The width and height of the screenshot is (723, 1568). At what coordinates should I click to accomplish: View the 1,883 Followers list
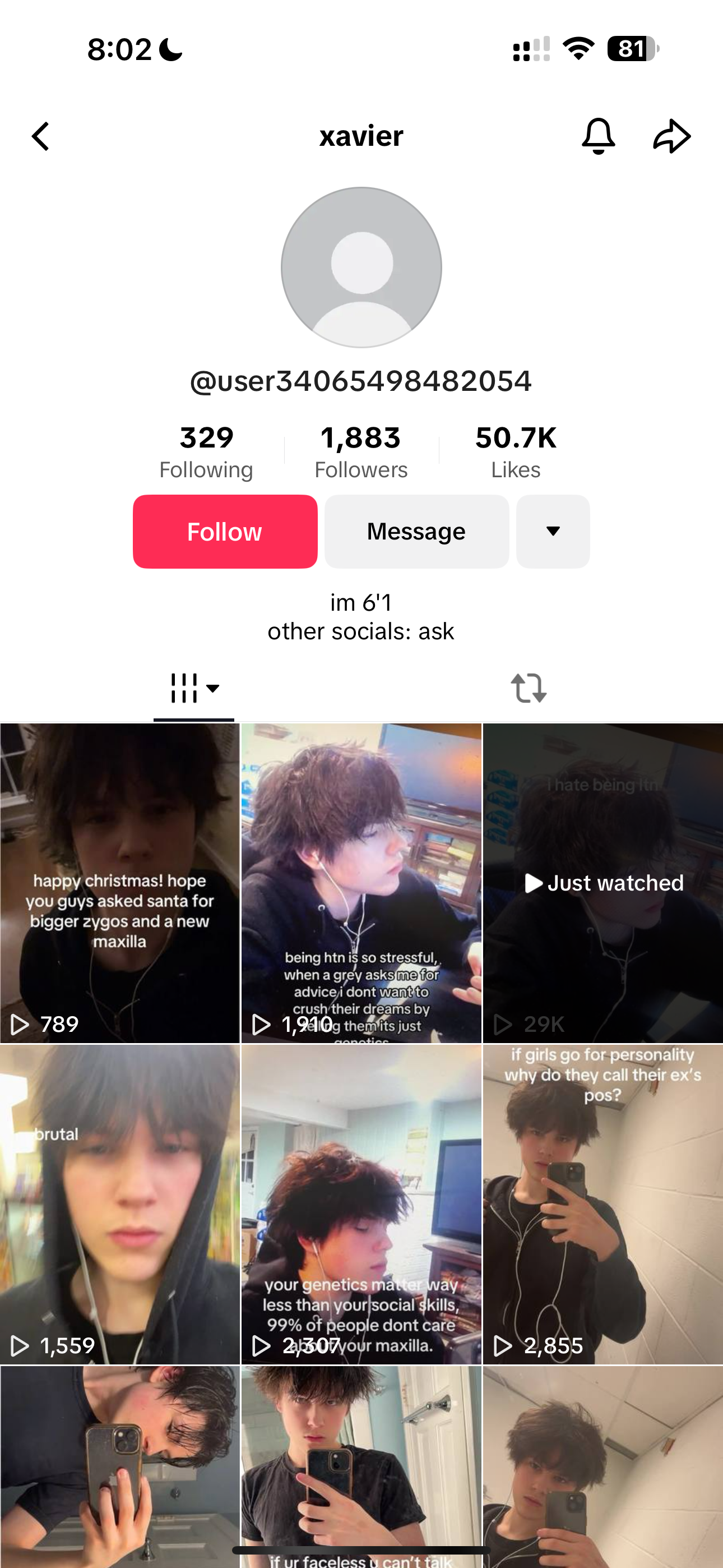pos(361,451)
